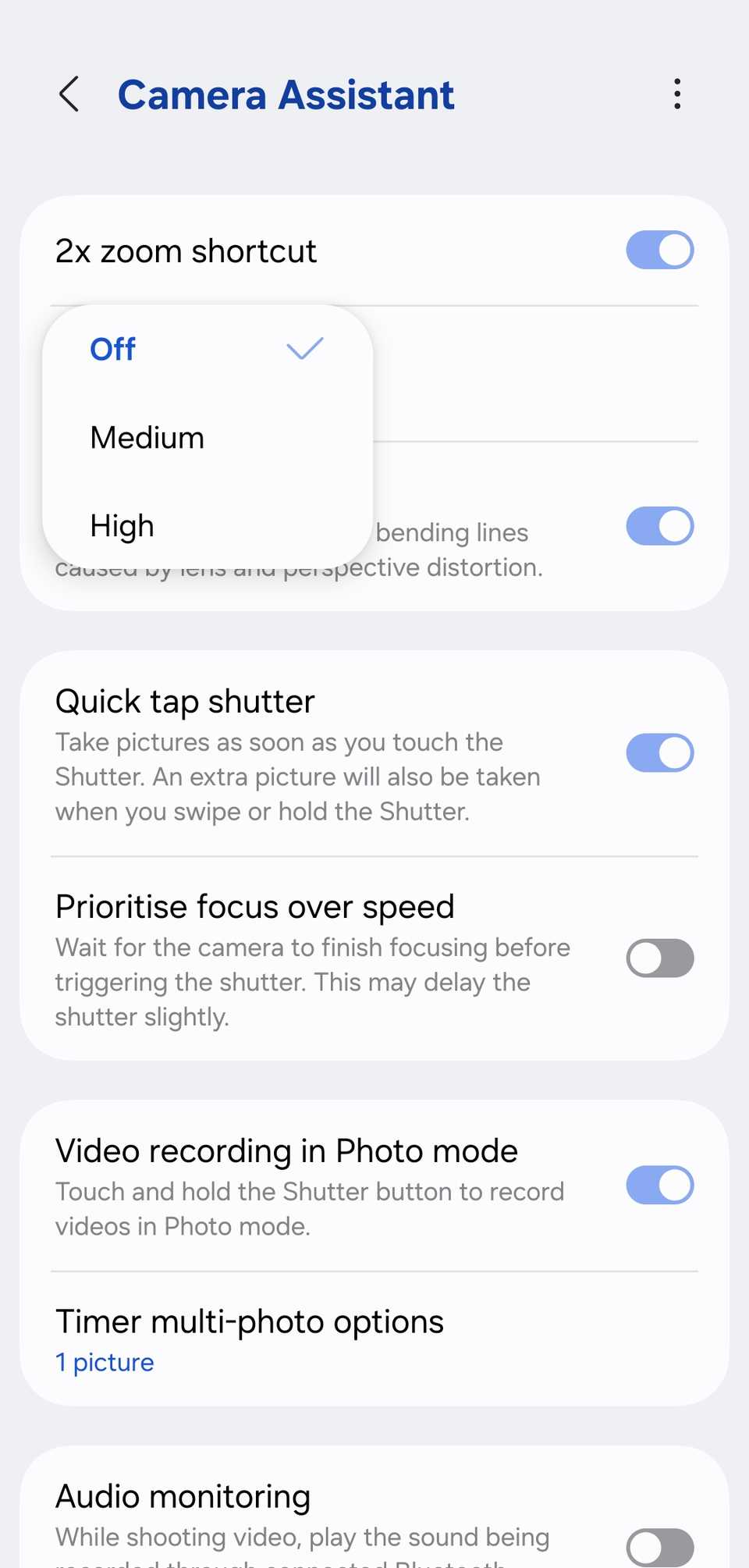Open the three-dot overflow menu

click(x=676, y=94)
